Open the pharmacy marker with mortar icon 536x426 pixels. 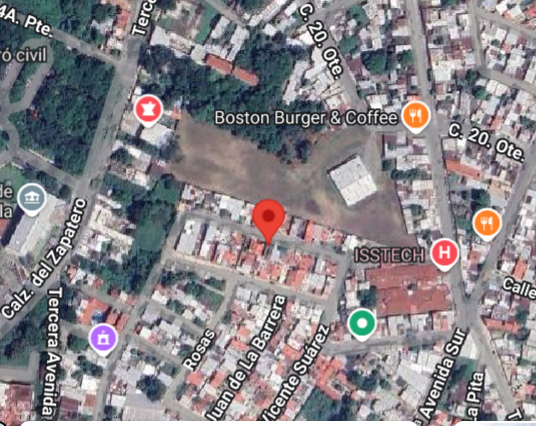pos(148,110)
